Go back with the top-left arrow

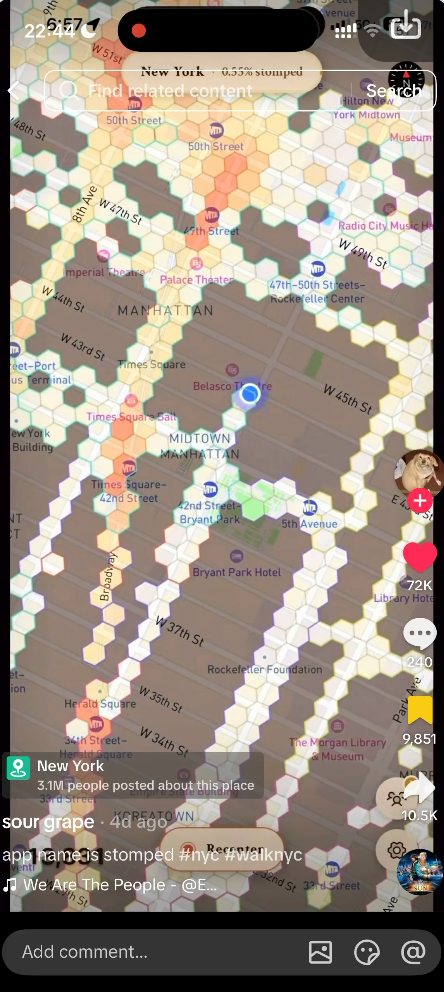(x=14, y=90)
